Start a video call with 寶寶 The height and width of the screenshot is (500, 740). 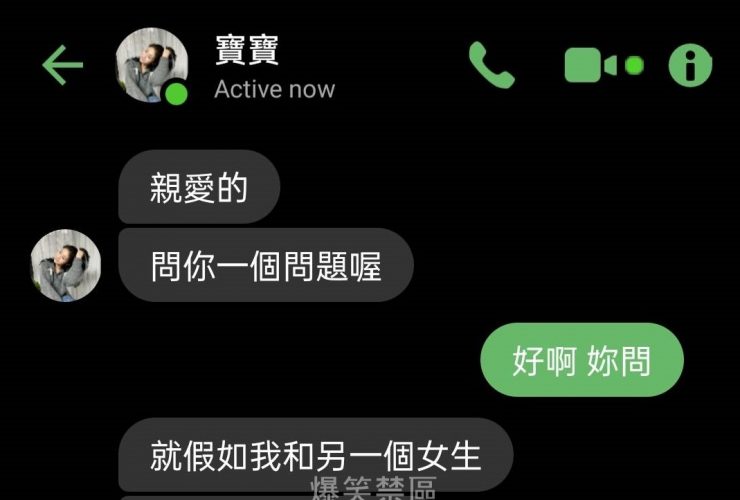click(x=603, y=66)
